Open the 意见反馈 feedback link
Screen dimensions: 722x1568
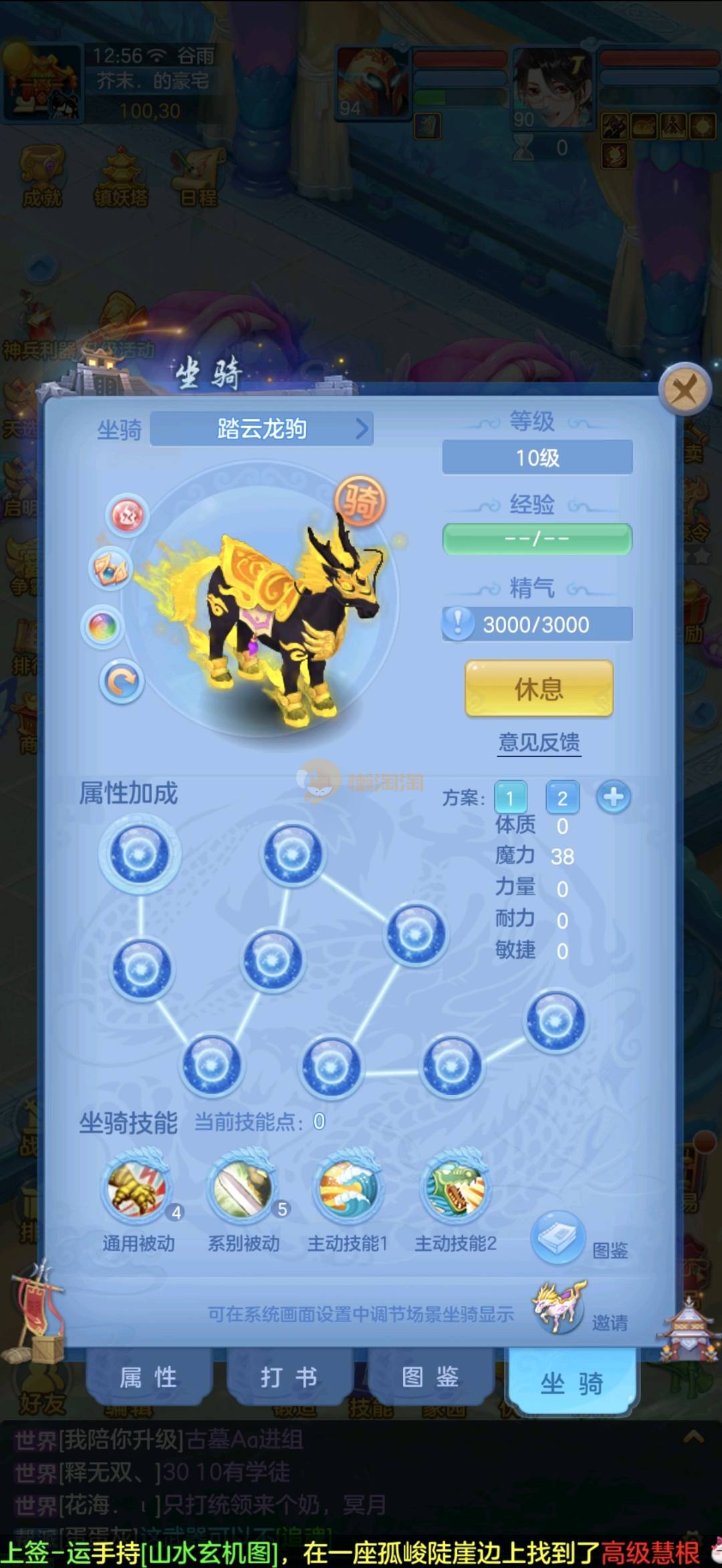[x=539, y=742]
